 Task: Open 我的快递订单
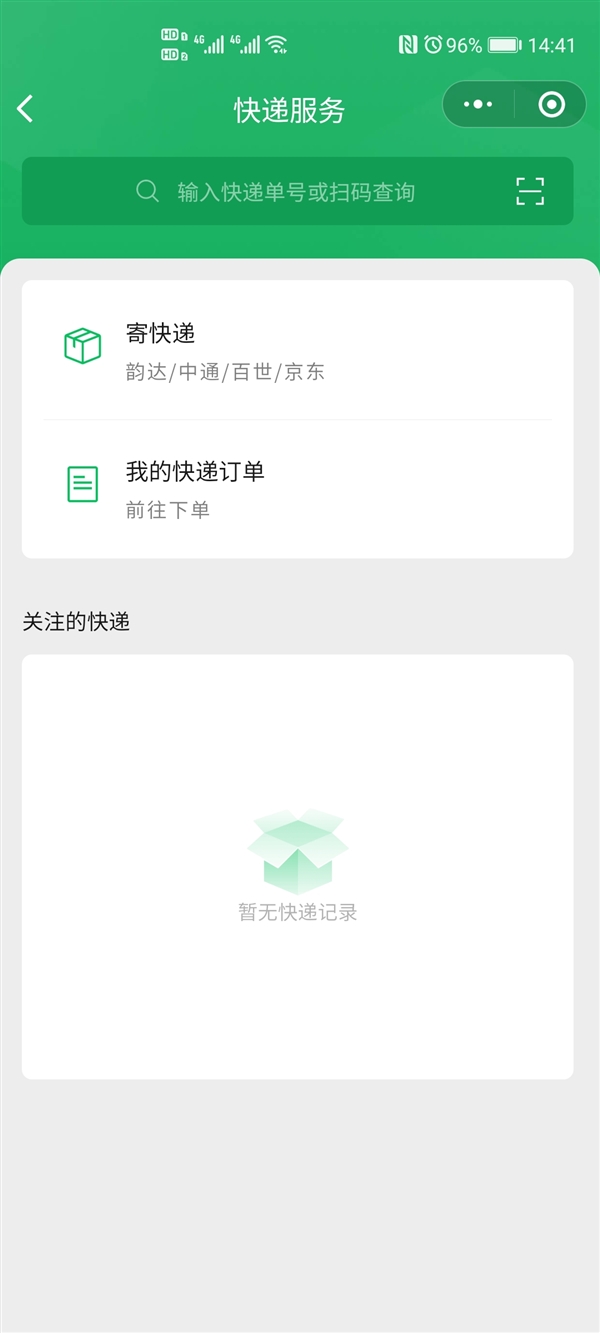pyautogui.click(x=297, y=489)
